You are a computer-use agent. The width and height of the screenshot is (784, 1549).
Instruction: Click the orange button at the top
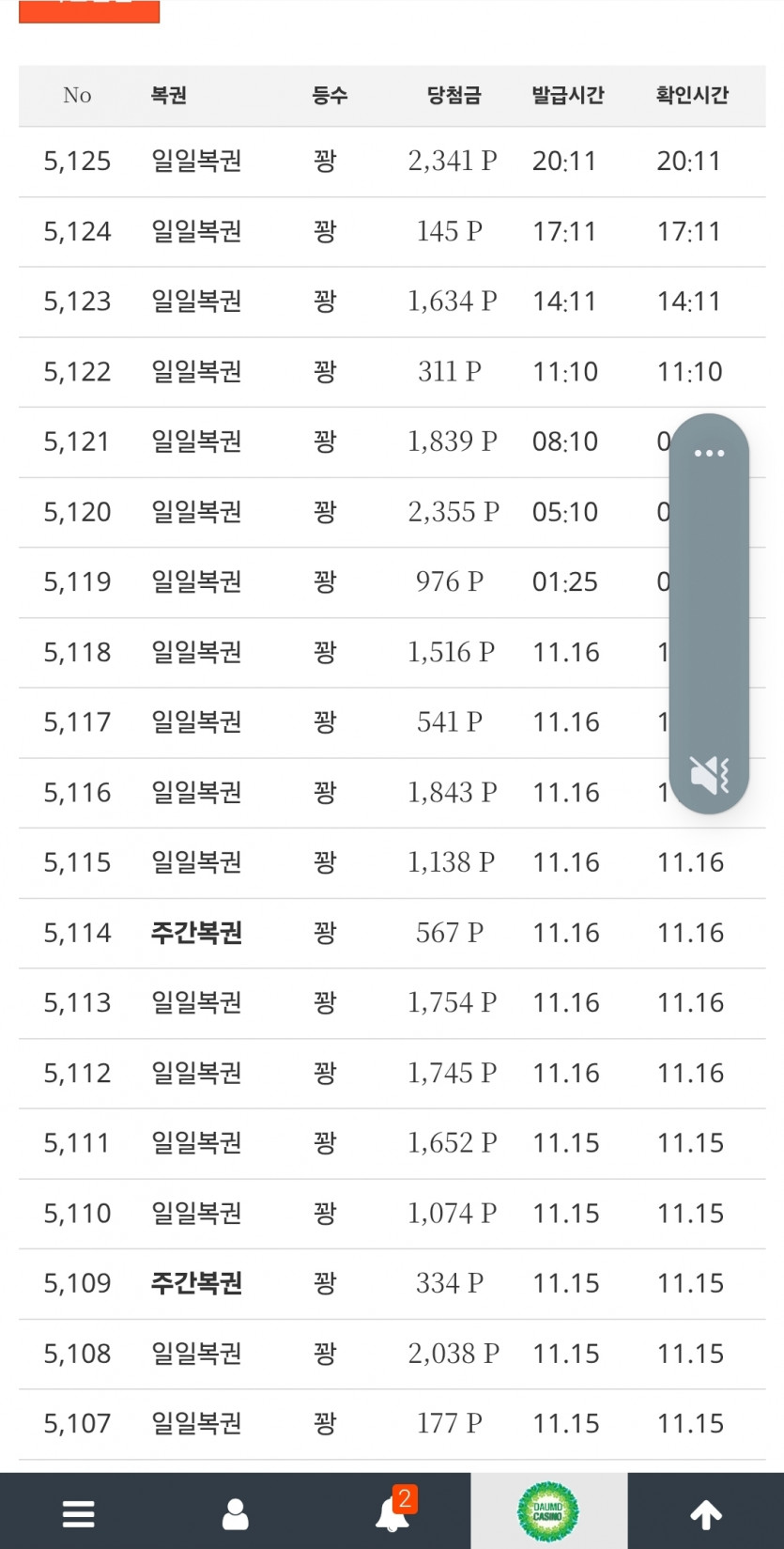89,10
